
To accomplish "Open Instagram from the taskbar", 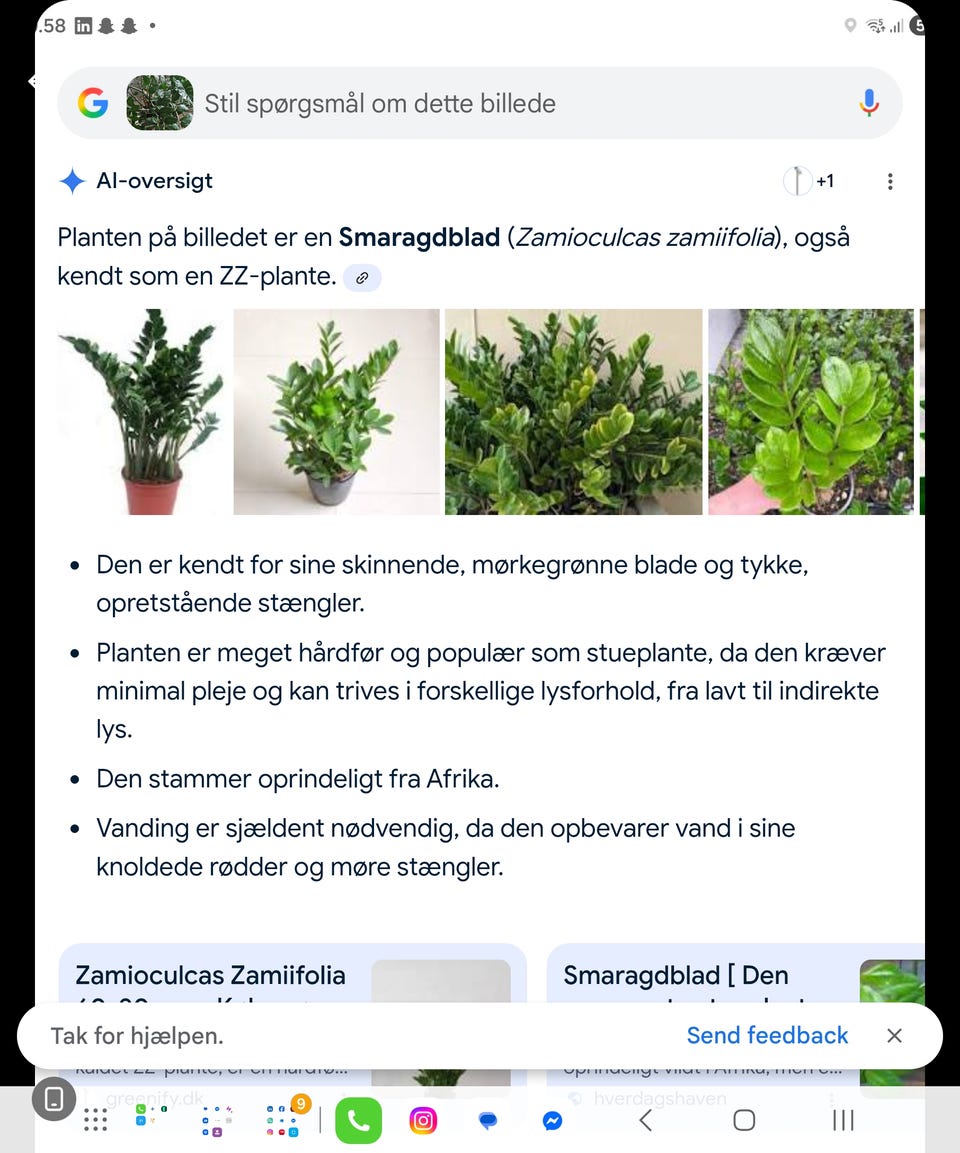I will (423, 1120).
